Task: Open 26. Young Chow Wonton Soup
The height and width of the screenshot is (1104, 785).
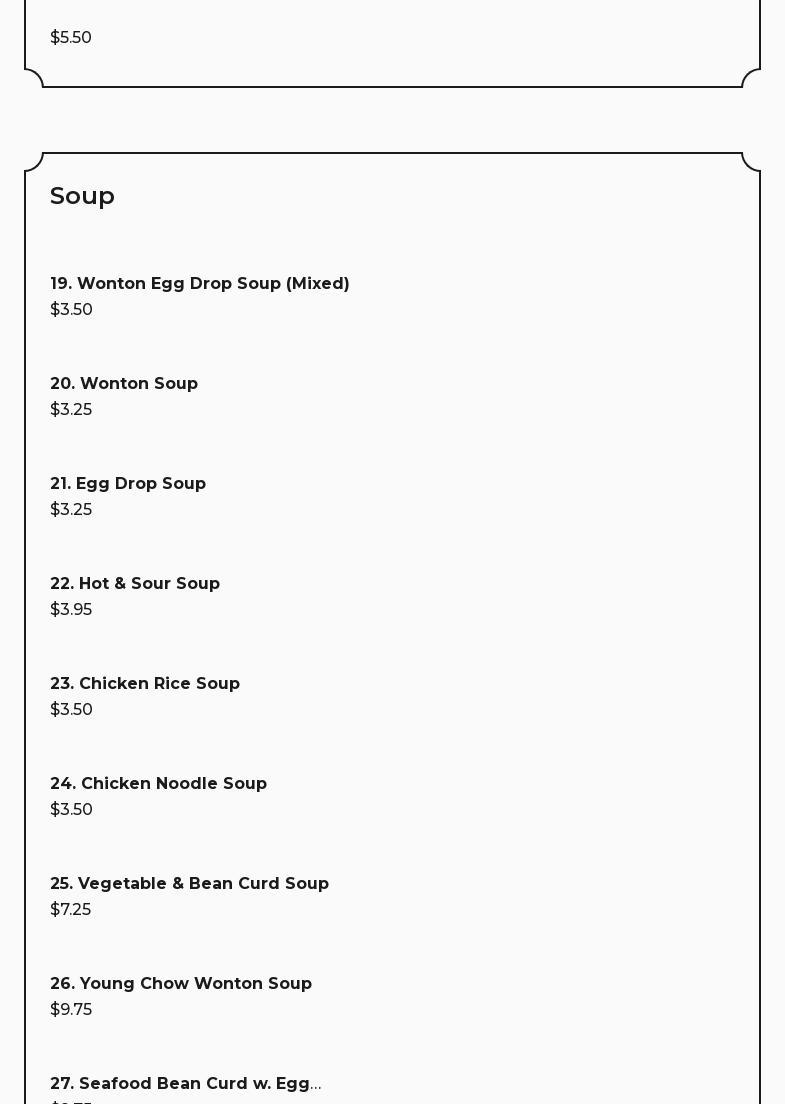Action: coord(181,984)
